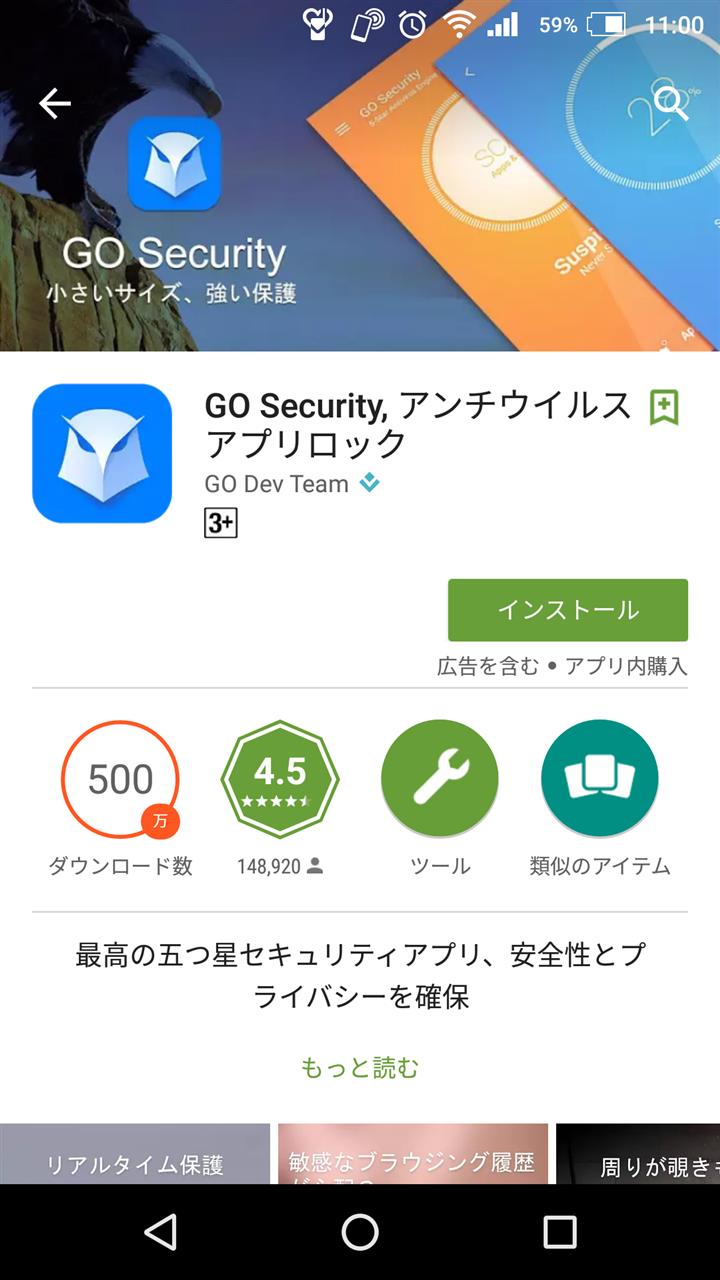Go to the system home screen
Image resolution: width=720 pixels, height=1280 pixels.
pyautogui.click(x=360, y=1232)
